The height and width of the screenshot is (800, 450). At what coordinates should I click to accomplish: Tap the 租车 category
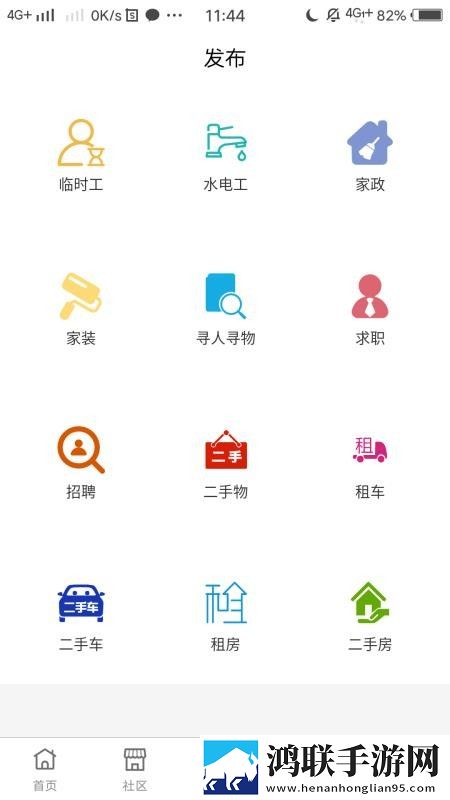point(370,465)
